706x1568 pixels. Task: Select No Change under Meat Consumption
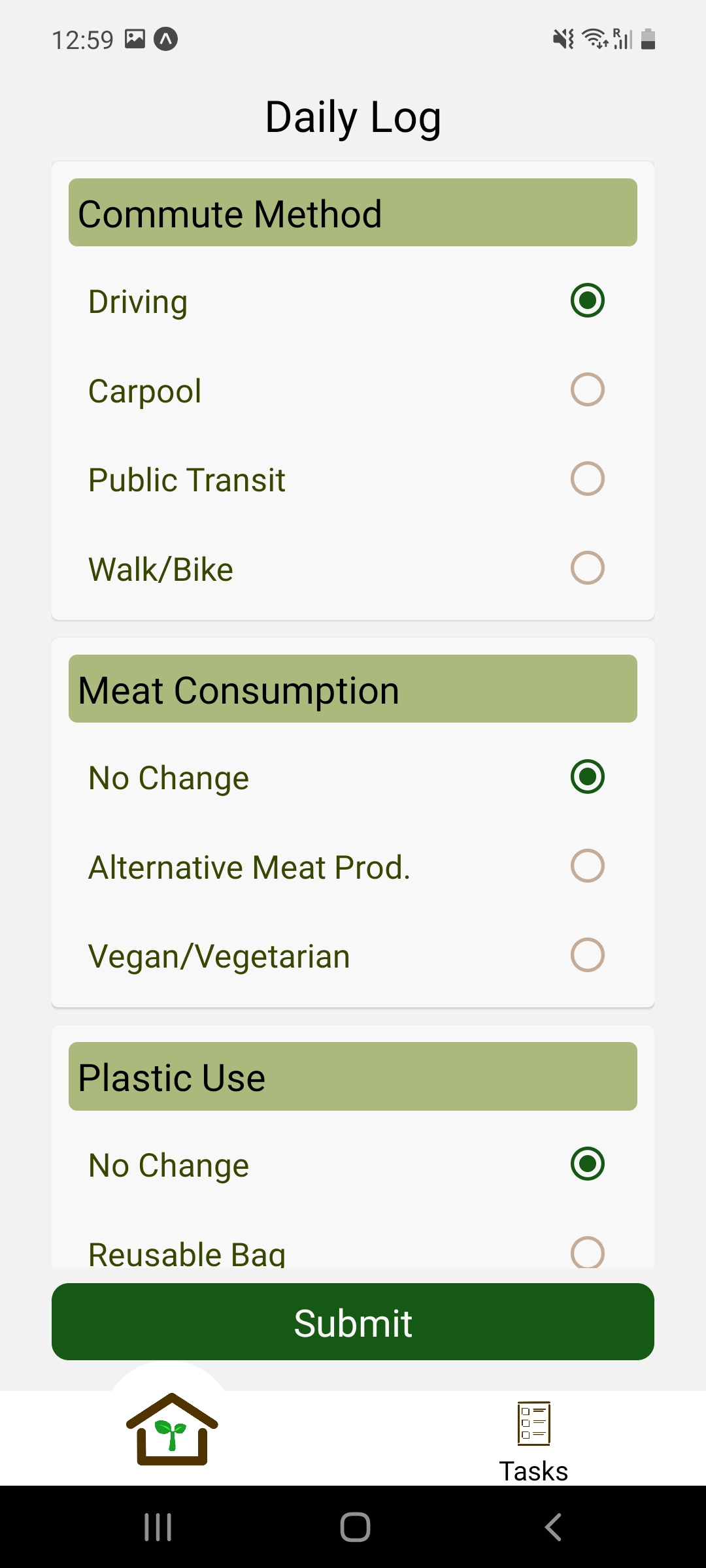point(353,777)
